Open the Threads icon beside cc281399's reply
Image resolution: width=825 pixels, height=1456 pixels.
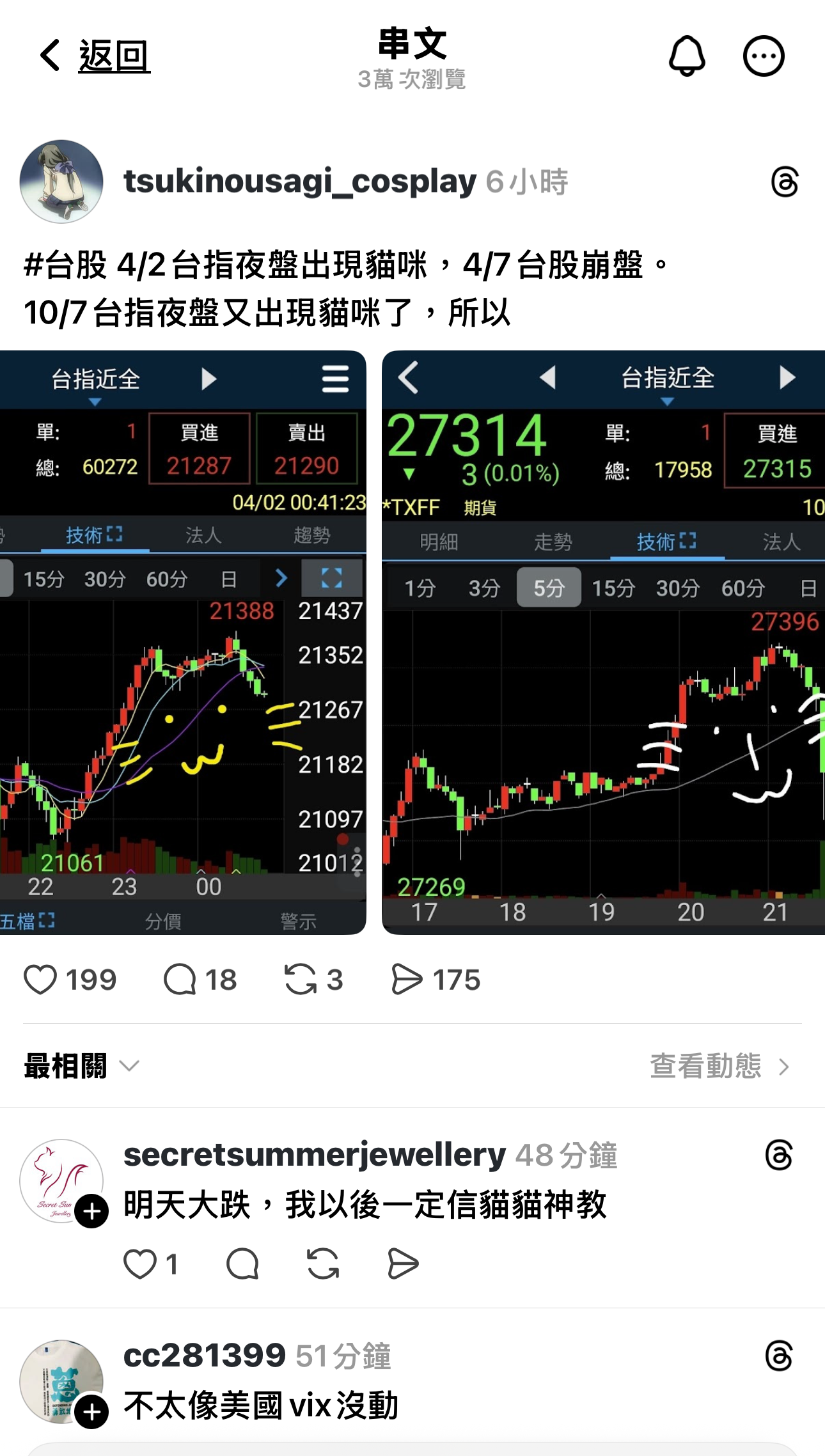[x=779, y=1356]
